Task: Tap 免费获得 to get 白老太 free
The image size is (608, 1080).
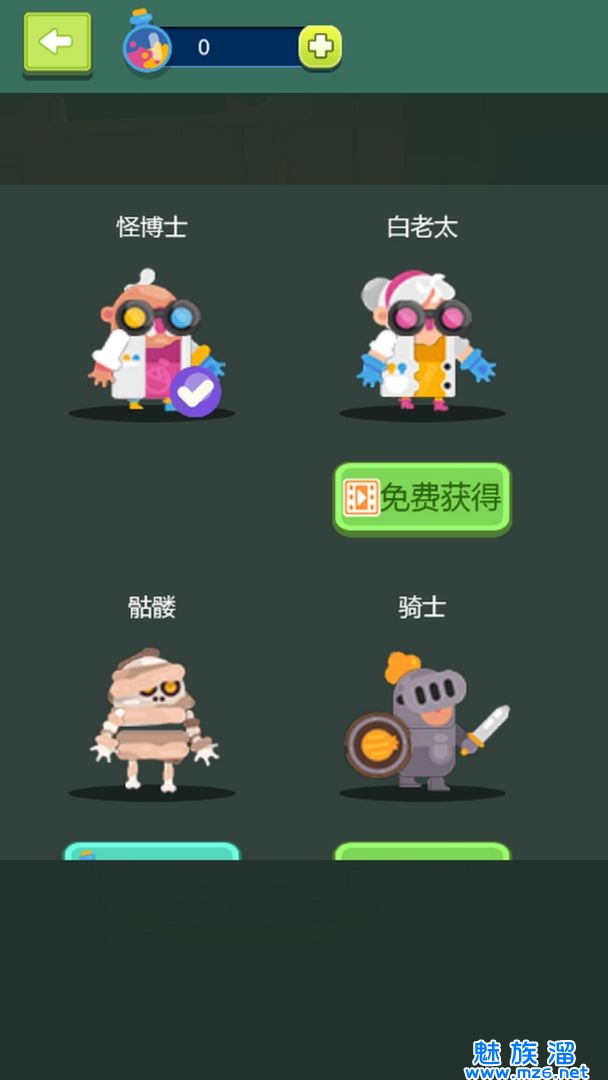Action: point(422,498)
